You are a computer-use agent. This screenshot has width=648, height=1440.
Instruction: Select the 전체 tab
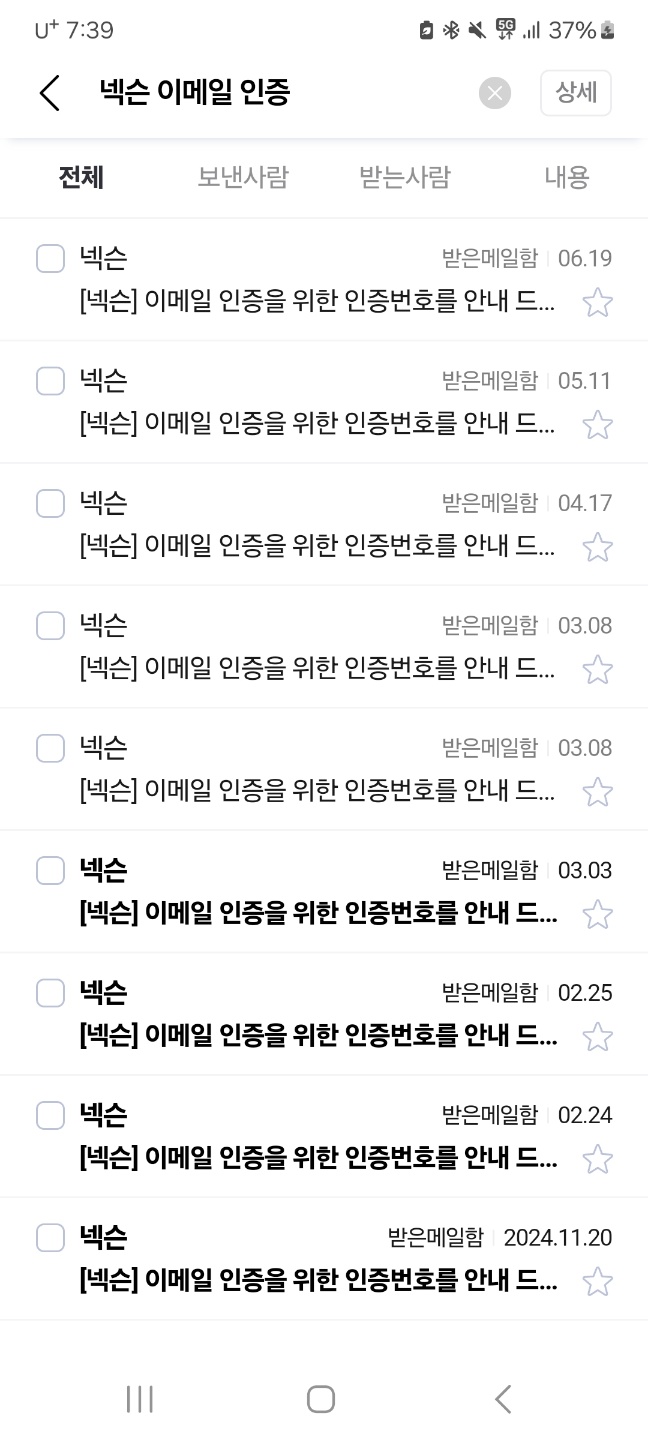81,177
